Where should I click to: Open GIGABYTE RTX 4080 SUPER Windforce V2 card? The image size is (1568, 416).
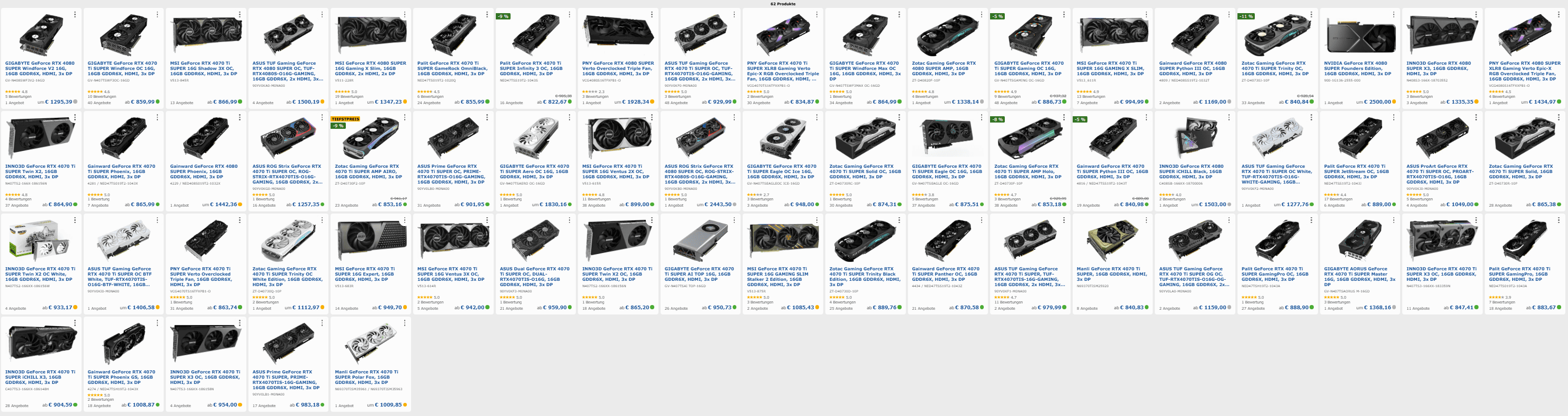coord(39,68)
